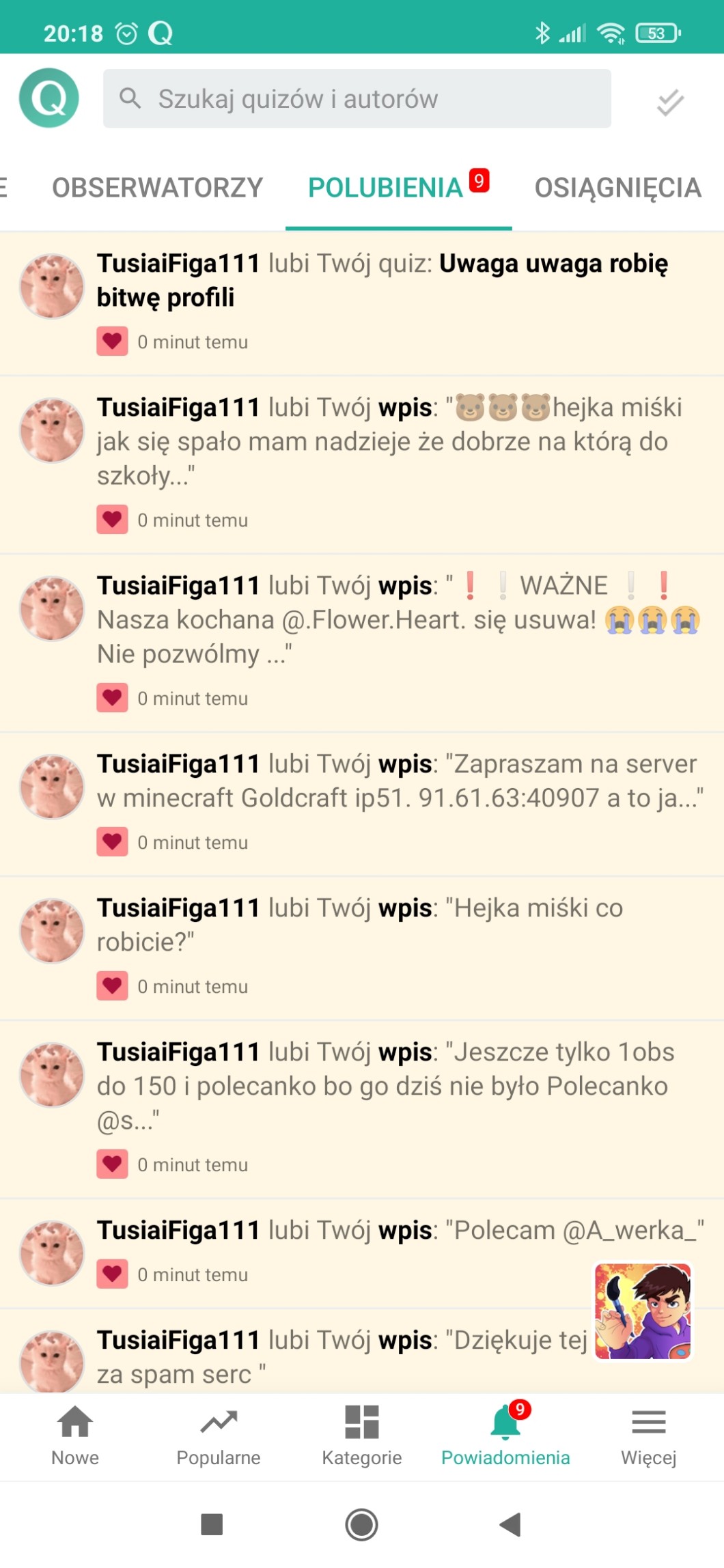
Task: Tap the floating painter character tile
Action: 643,1311
